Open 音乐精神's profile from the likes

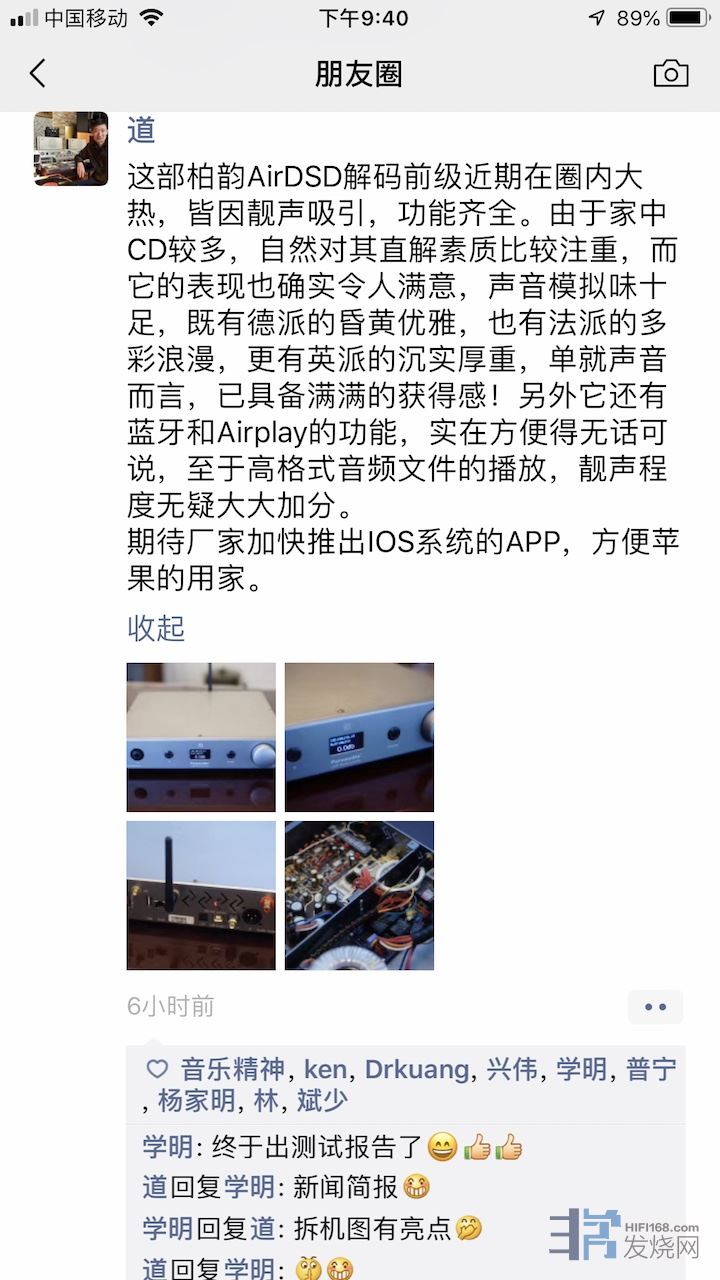tap(232, 1069)
